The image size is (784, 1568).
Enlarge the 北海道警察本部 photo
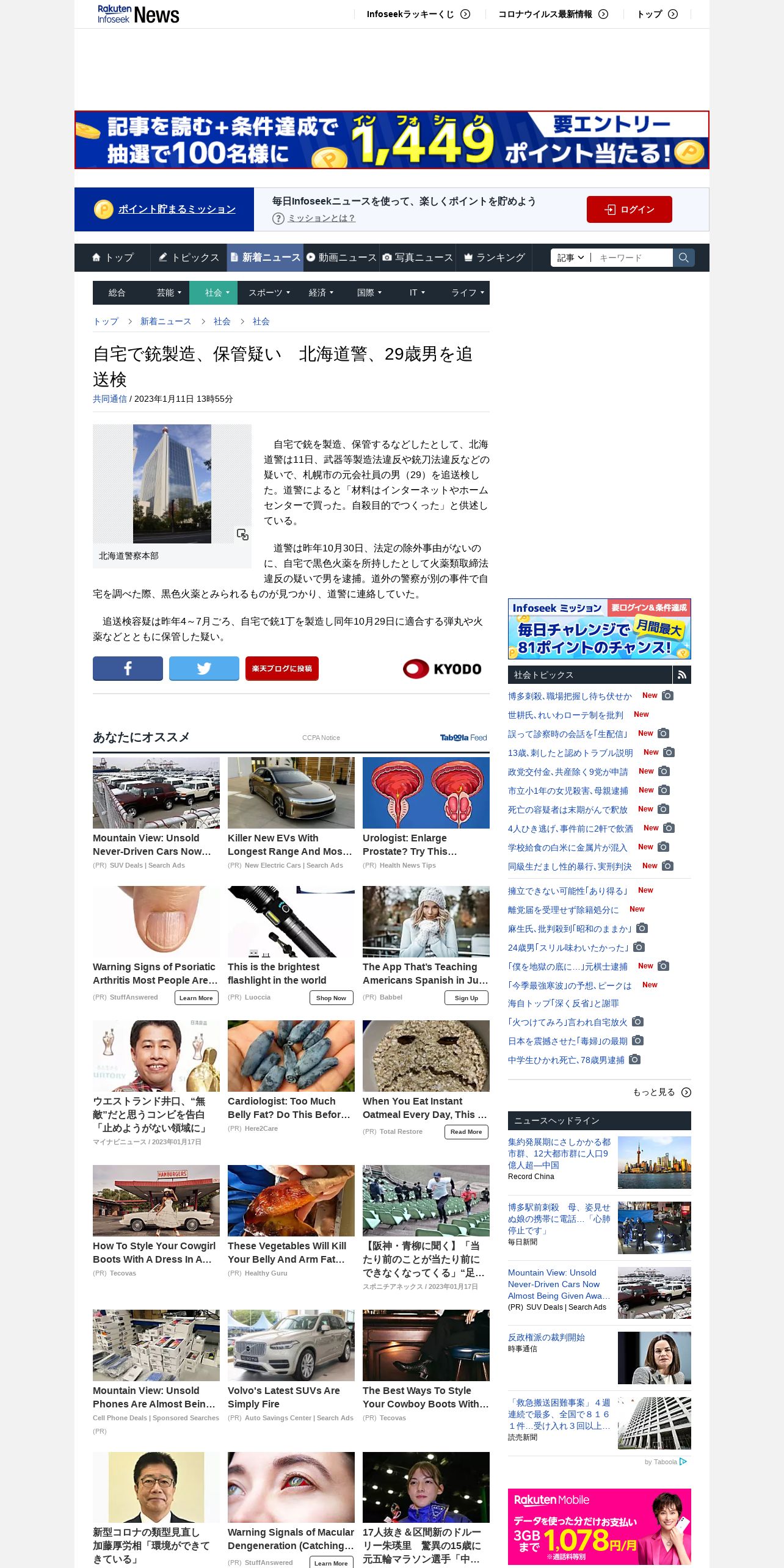242,534
